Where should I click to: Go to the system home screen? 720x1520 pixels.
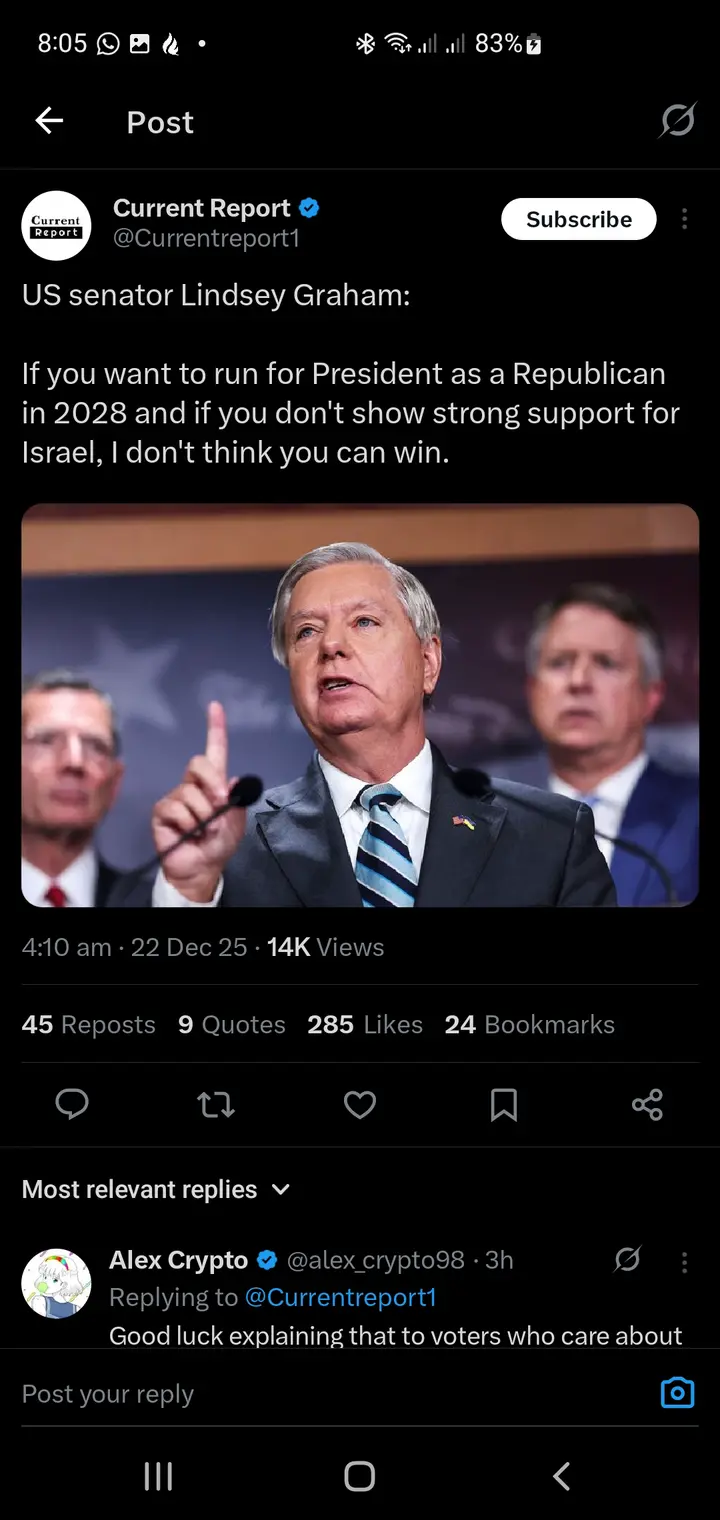click(359, 1476)
